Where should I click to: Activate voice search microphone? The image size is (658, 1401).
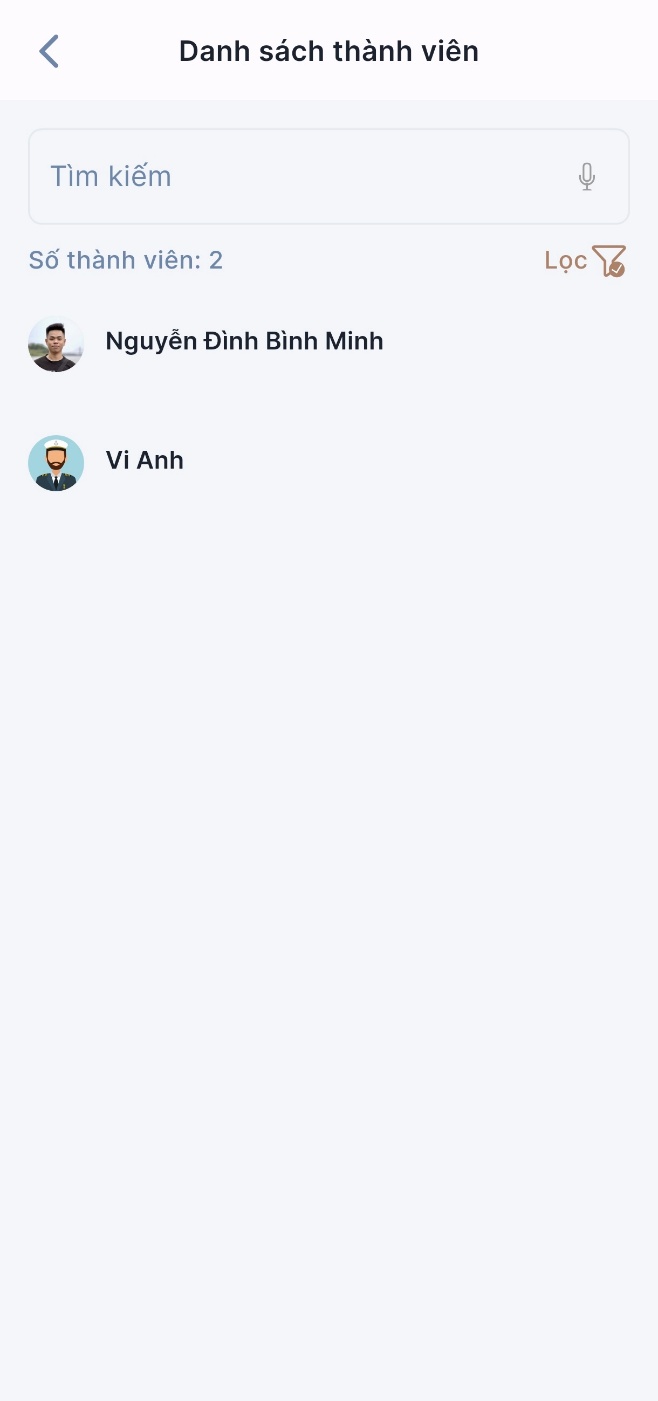click(x=587, y=177)
